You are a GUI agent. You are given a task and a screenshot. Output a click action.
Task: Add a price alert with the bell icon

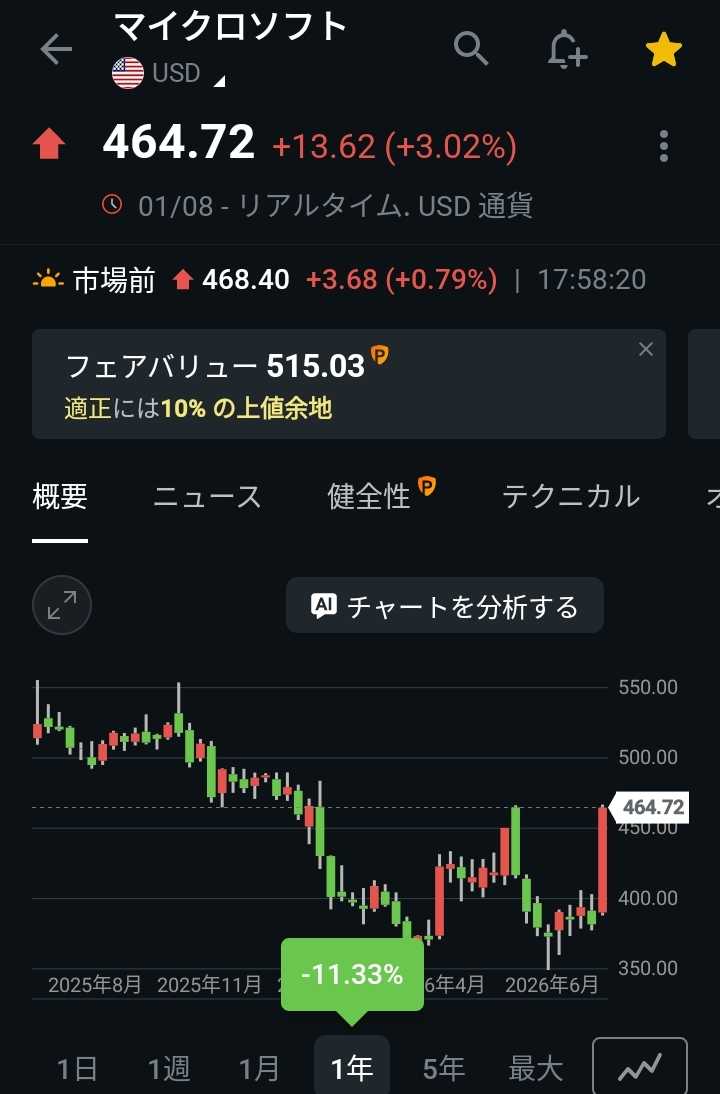coord(566,50)
